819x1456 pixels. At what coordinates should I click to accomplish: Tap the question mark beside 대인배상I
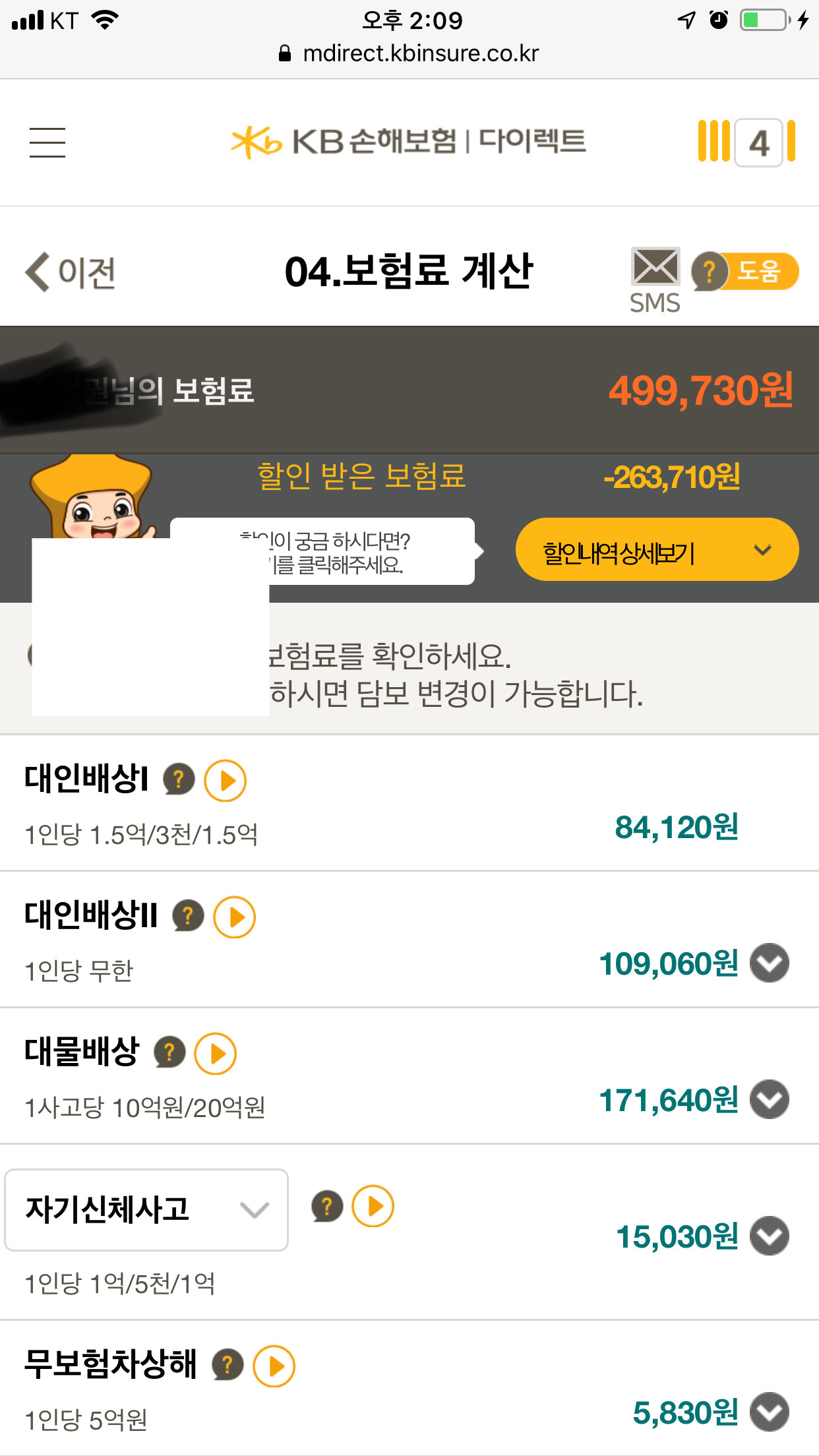coord(179,779)
